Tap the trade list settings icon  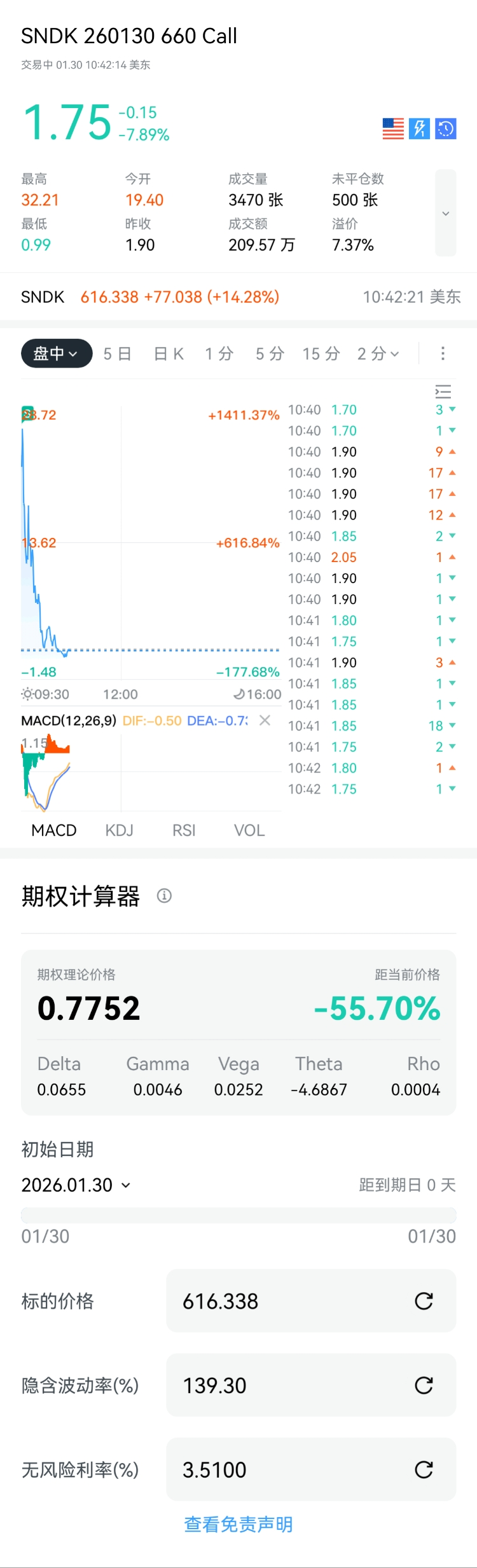443,392
